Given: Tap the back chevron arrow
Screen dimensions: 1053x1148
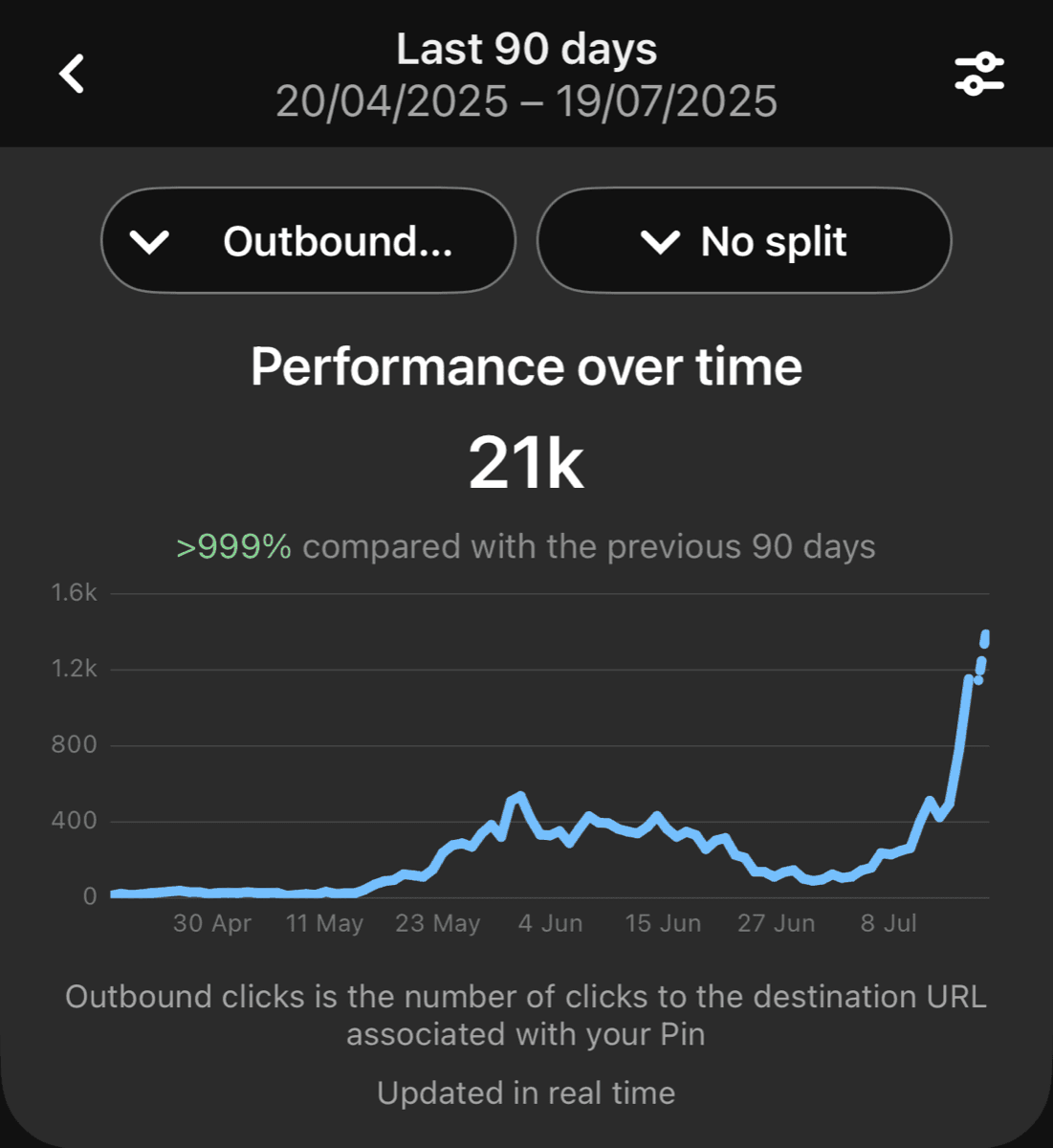Looking at the screenshot, I should pos(72,73).
